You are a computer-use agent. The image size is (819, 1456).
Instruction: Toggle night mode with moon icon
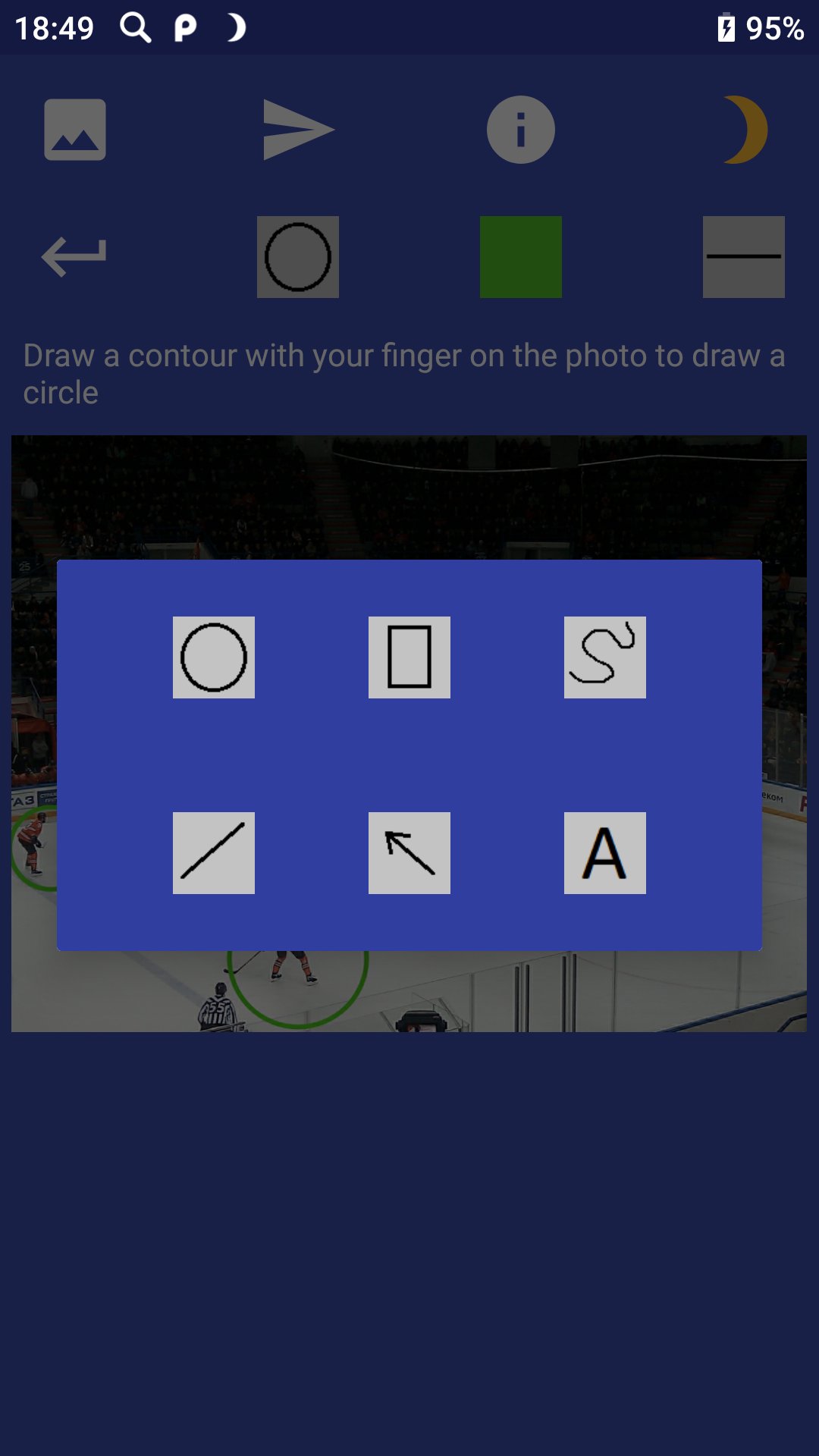click(x=745, y=130)
